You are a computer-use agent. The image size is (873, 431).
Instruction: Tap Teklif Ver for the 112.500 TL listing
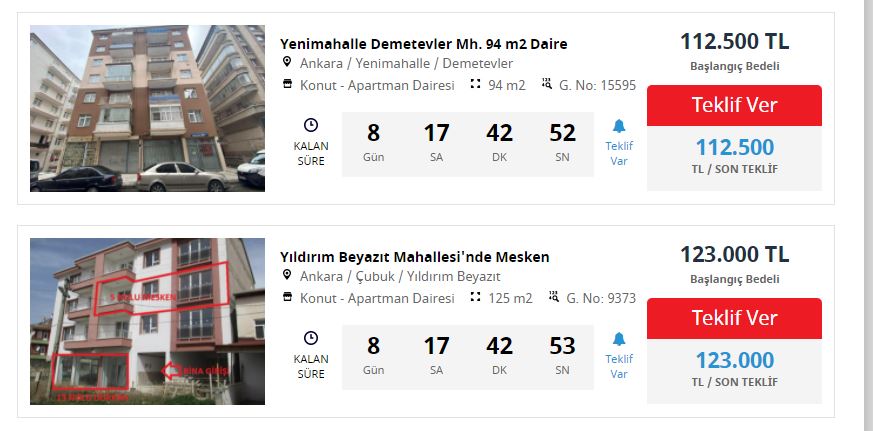(734, 105)
